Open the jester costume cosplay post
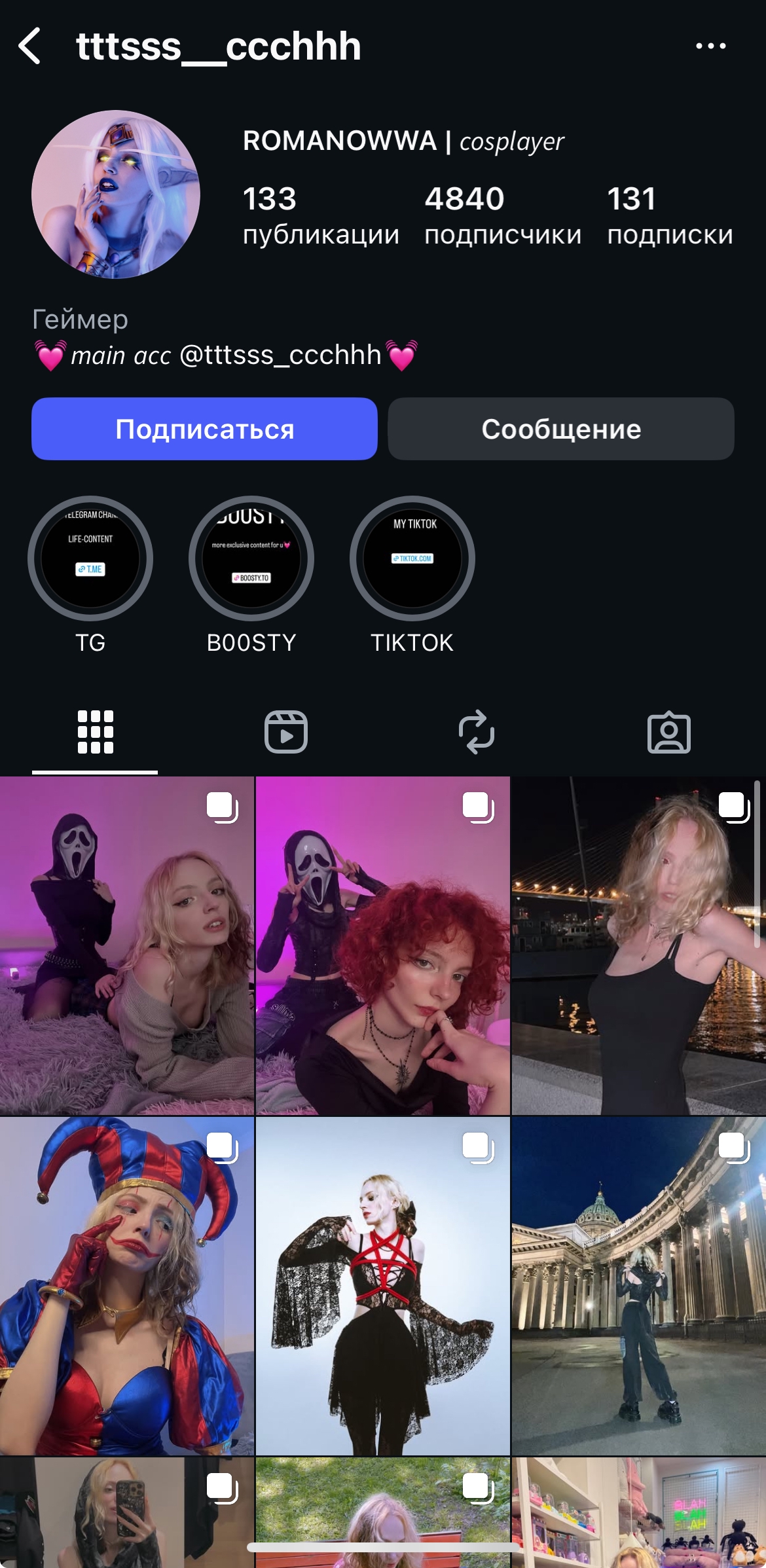766x1568 pixels. coord(126,1286)
